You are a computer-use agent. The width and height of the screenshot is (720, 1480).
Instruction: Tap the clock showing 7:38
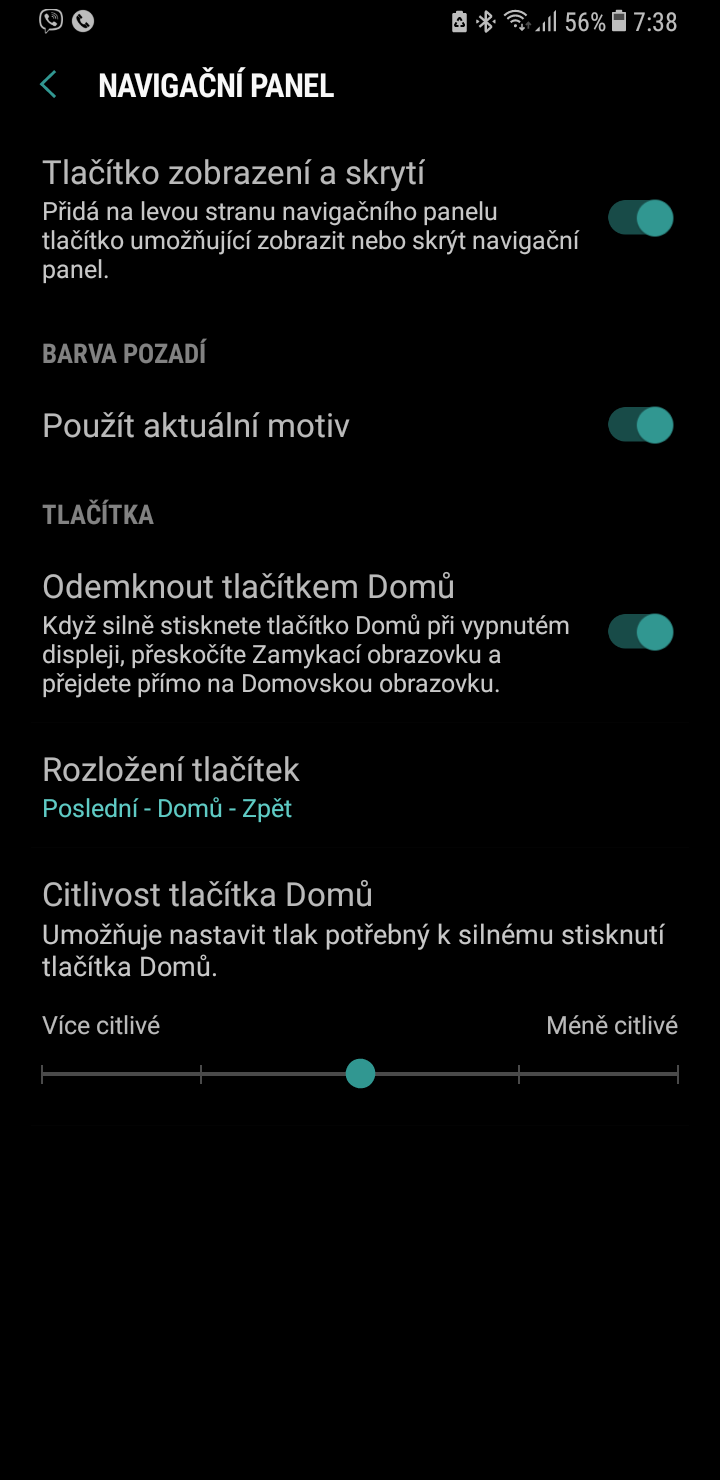pyautogui.click(x=655, y=21)
